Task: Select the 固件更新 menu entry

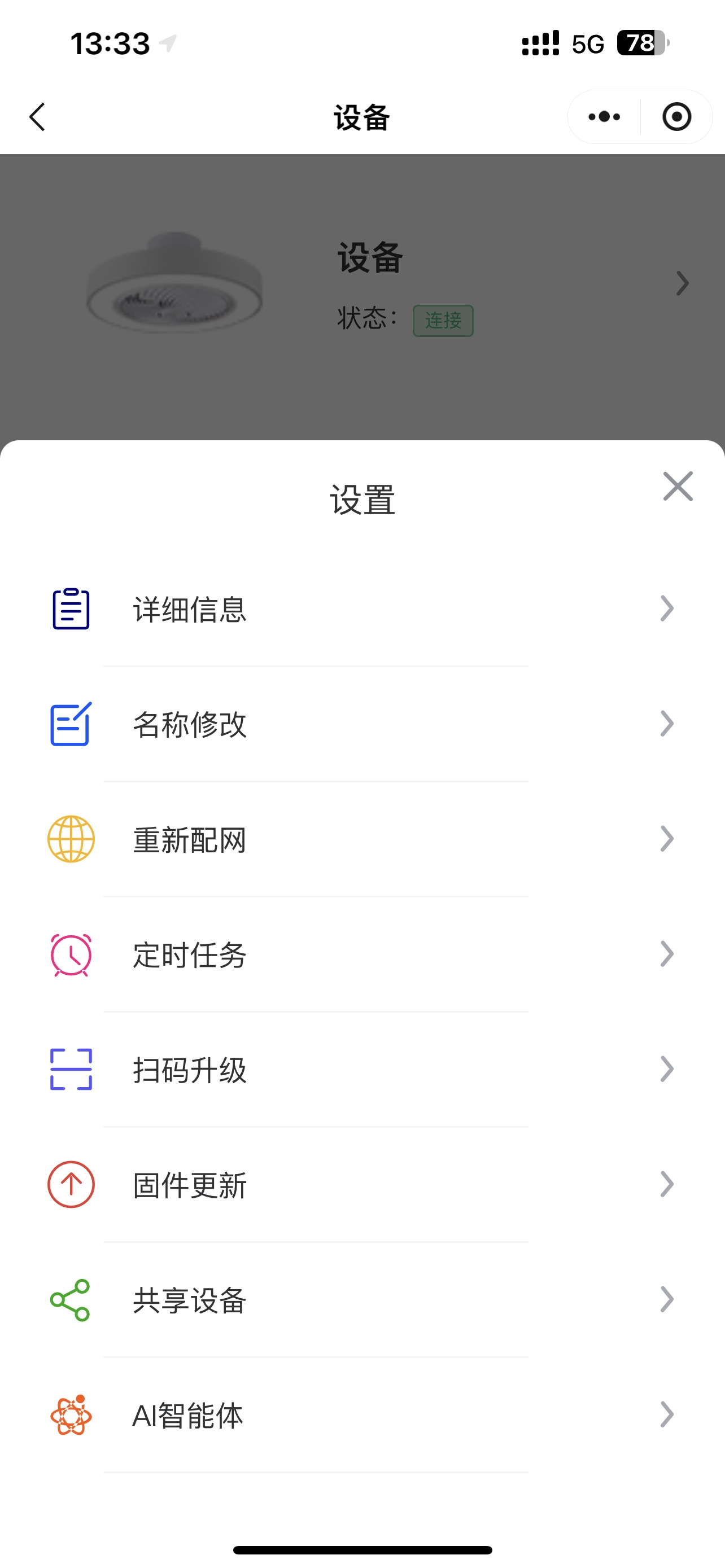Action: click(189, 1183)
